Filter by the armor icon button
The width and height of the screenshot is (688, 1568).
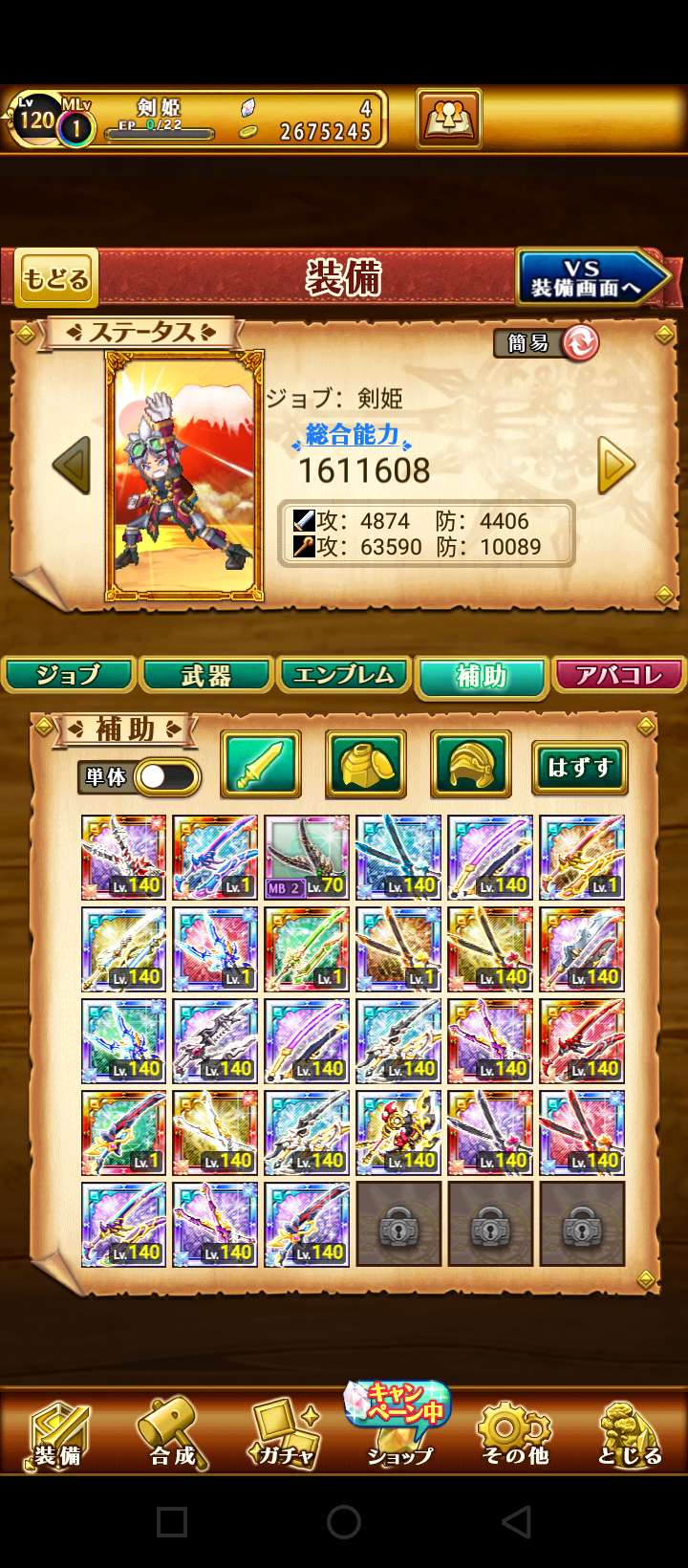366,765
